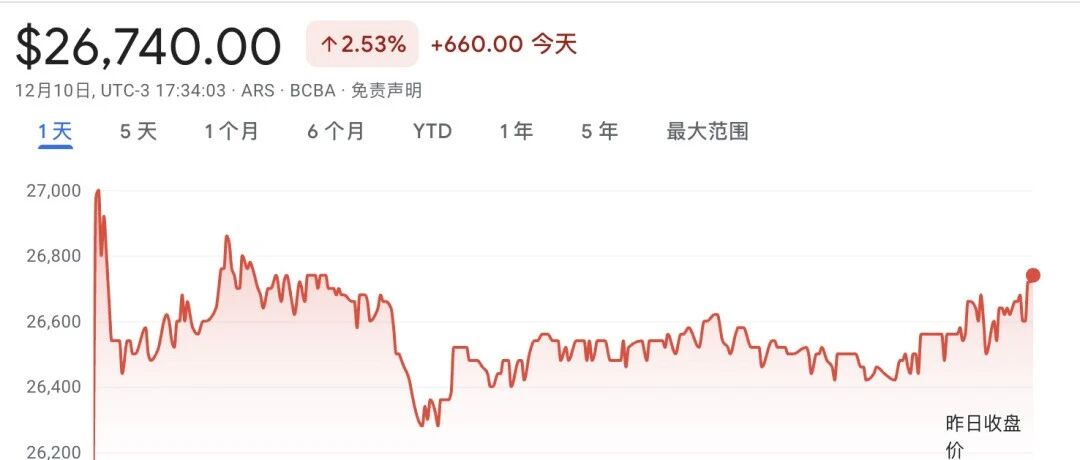The image size is (1080, 460).
Task: Switch to the 5年 range
Action: pos(599,131)
